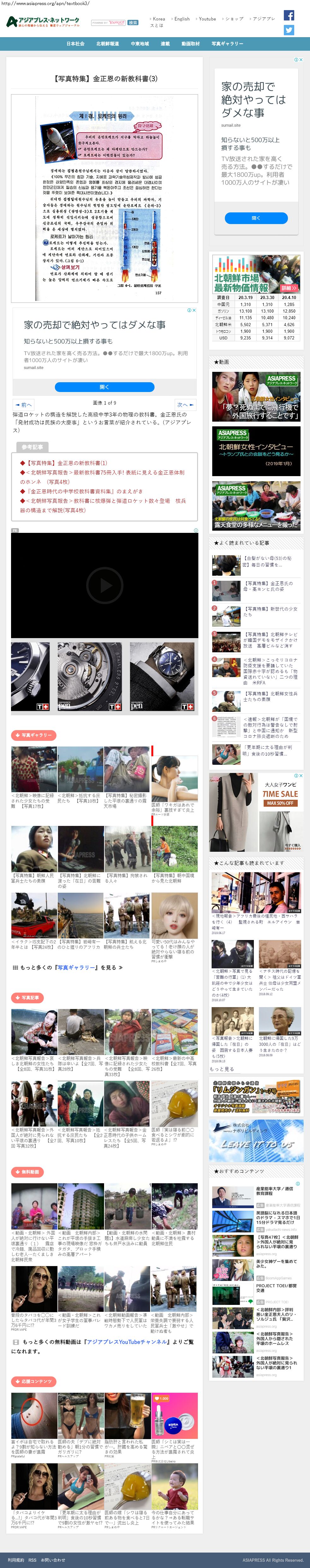The width and height of the screenshot is (310, 1568).
Task: Open the Twitter page icon
Action: pyautogui.click(x=289, y=30)
